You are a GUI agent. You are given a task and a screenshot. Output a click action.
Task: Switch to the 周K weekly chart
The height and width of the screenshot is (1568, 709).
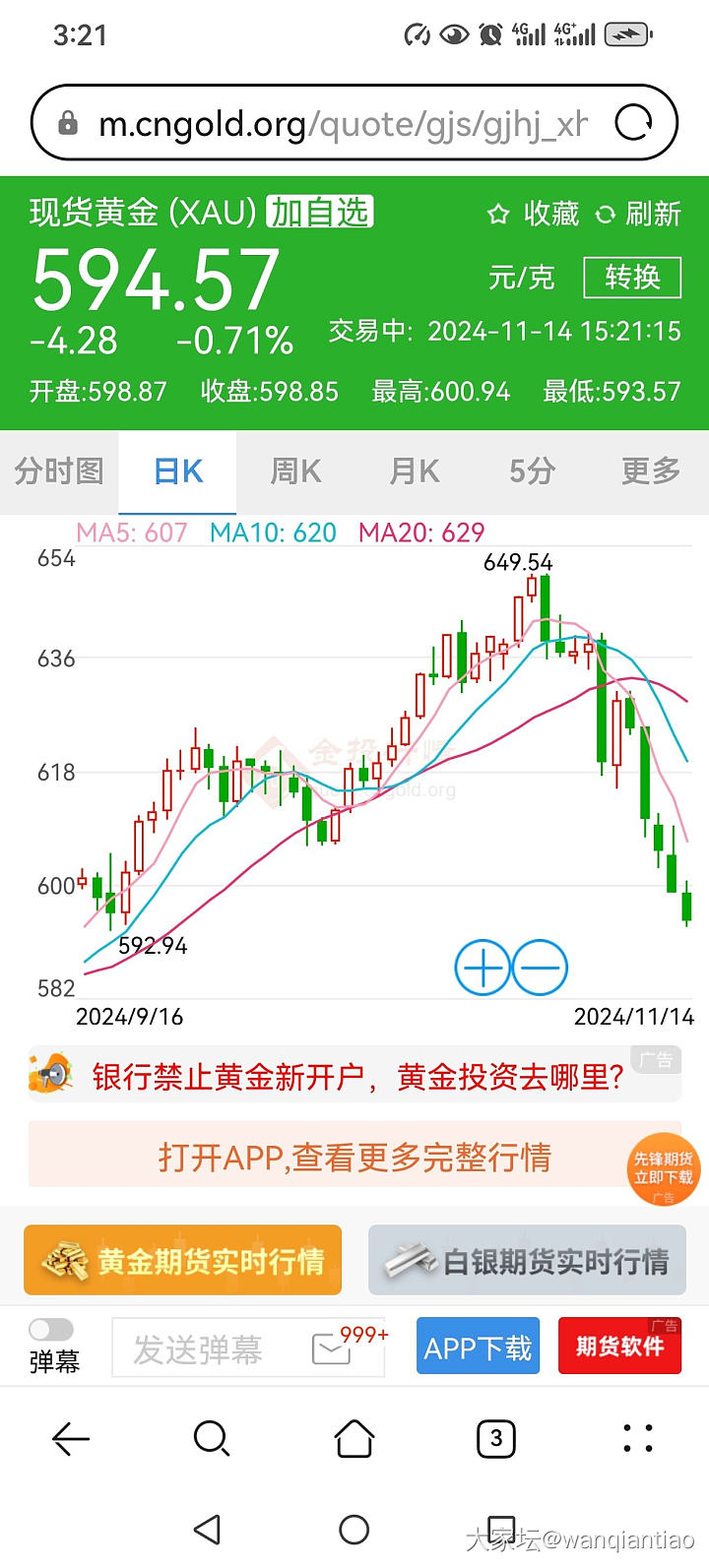(x=295, y=471)
